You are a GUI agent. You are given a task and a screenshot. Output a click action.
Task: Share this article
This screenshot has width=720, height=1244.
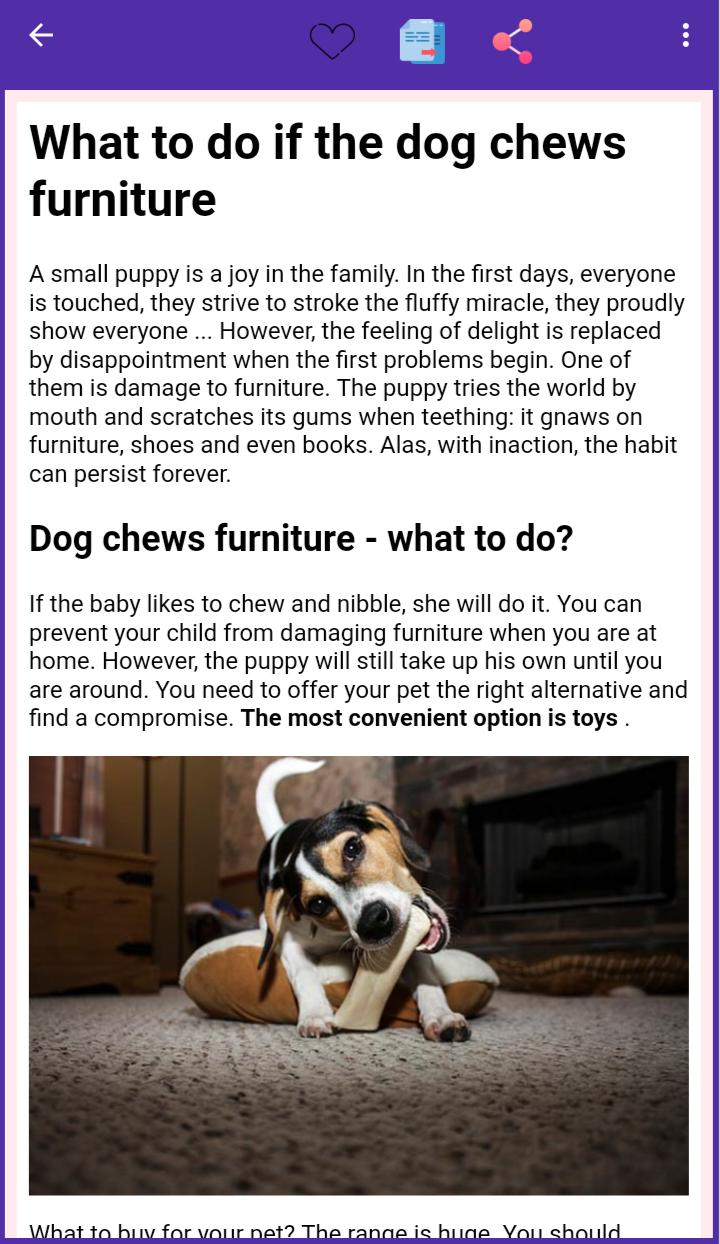[x=513, y=41]
